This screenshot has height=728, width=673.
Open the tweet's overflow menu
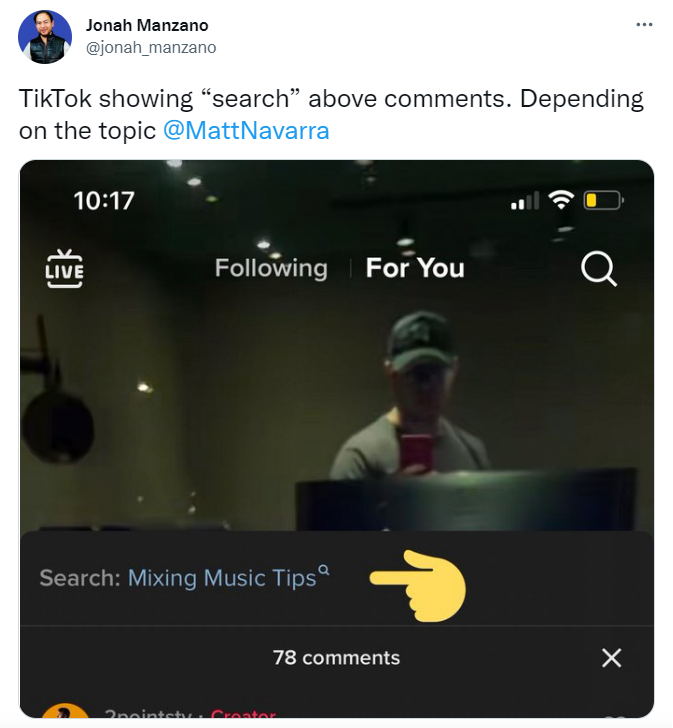pos(644,25)
